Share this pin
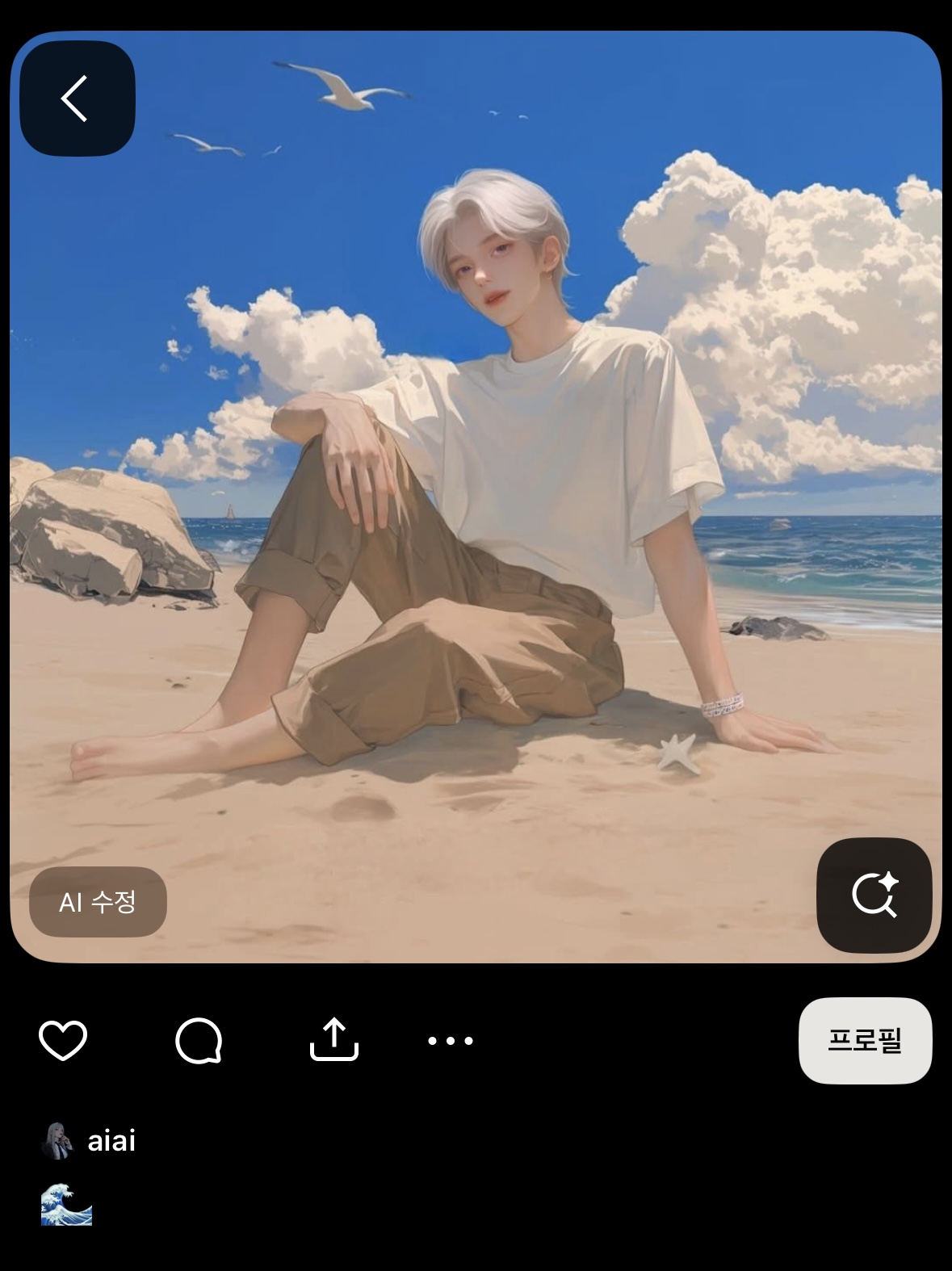 tap(333, 1040)
